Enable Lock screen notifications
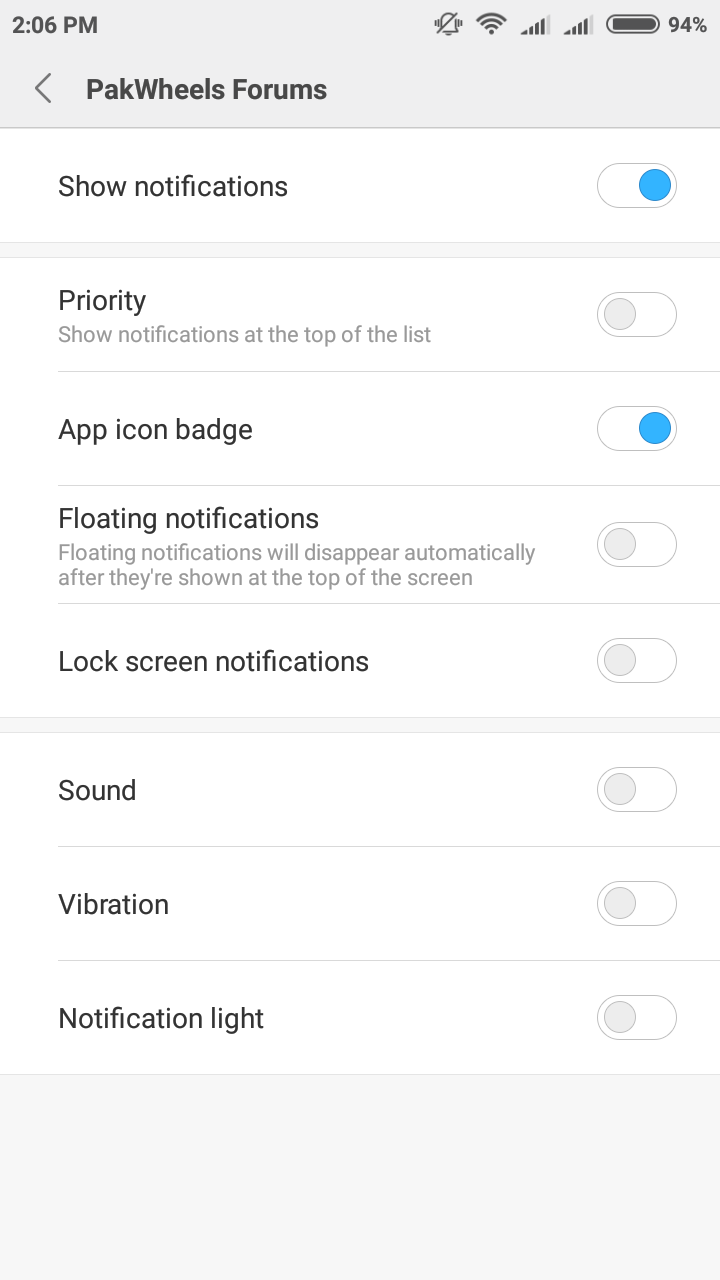This screenshot has height=1280, width=720. coord(637,661)
